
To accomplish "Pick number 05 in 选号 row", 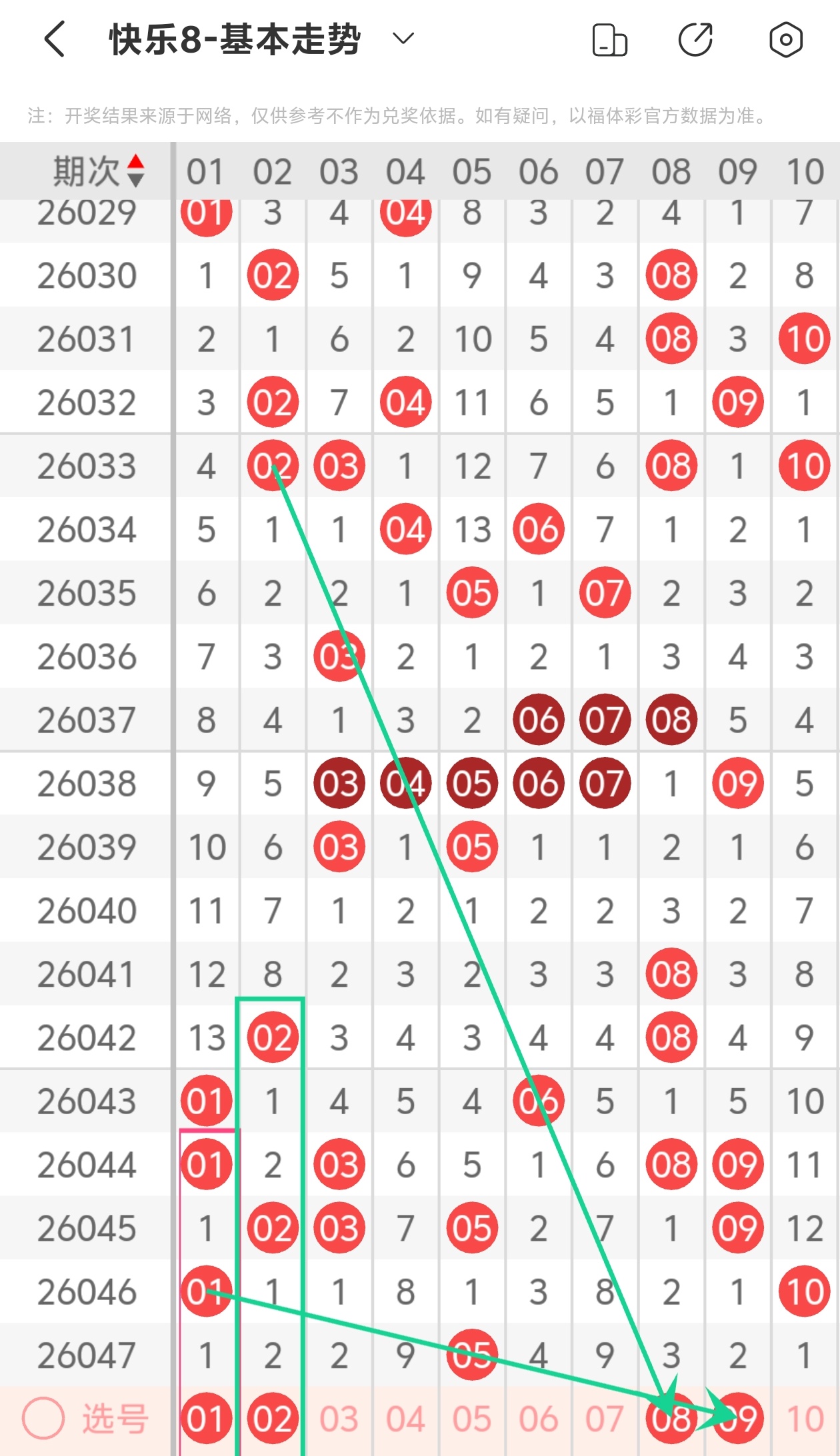I will pos(472,1418).
